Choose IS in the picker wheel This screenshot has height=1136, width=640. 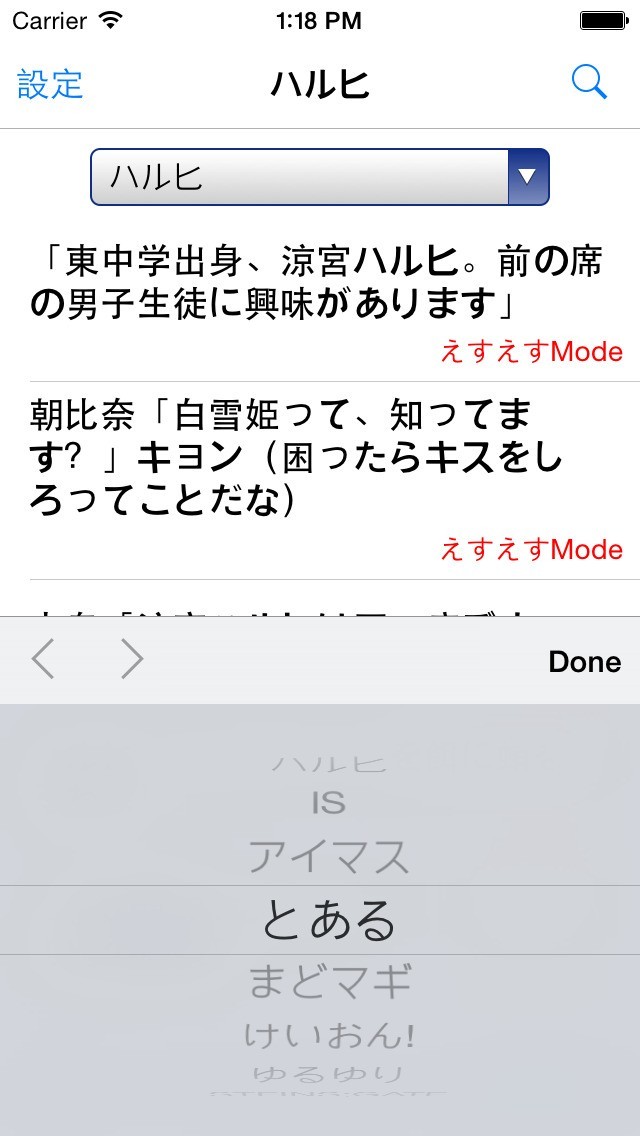328,803
